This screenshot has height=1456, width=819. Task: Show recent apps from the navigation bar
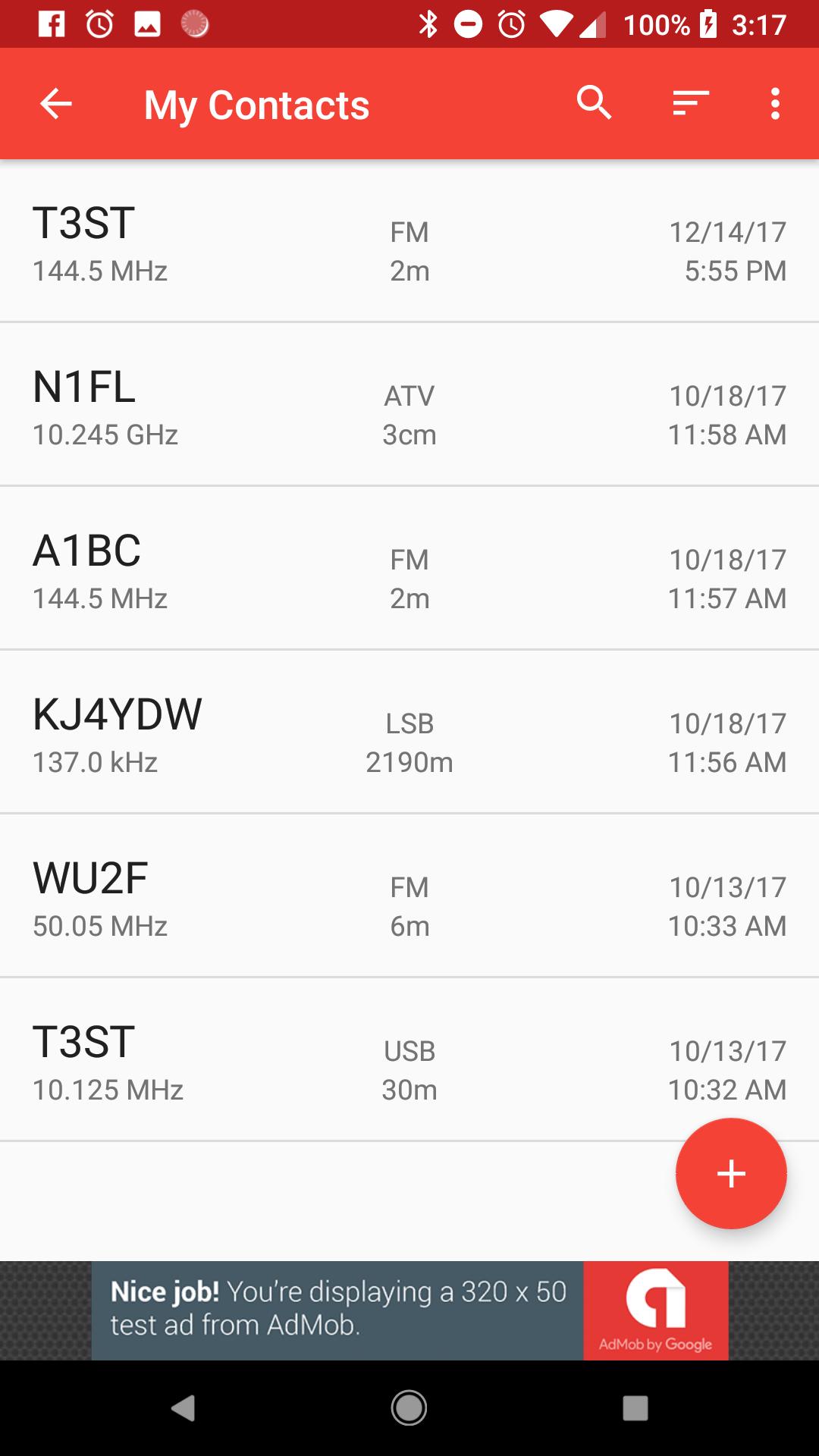[x=635, y=1408]
